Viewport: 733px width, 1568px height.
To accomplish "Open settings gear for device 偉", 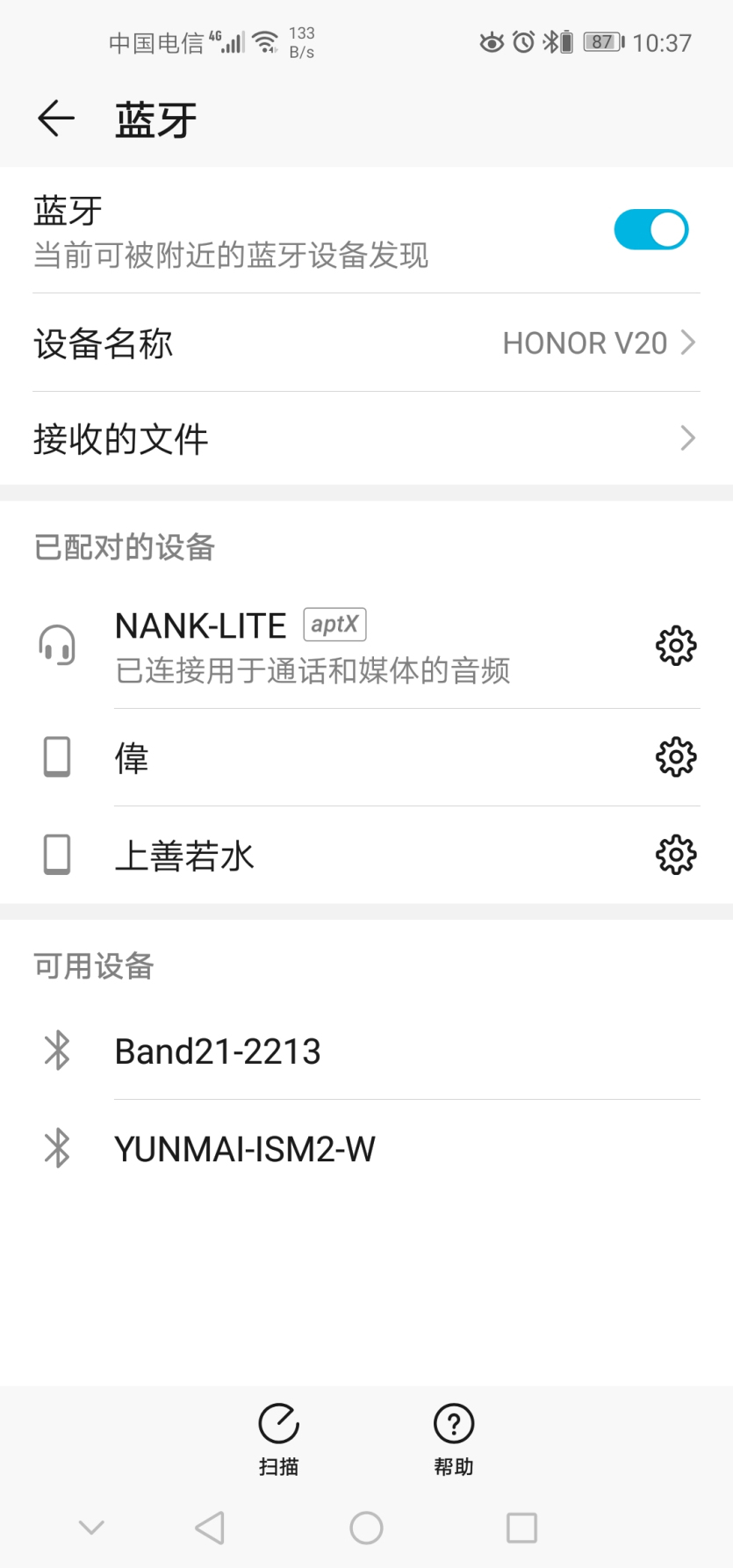I will click(x=674, y=757).
